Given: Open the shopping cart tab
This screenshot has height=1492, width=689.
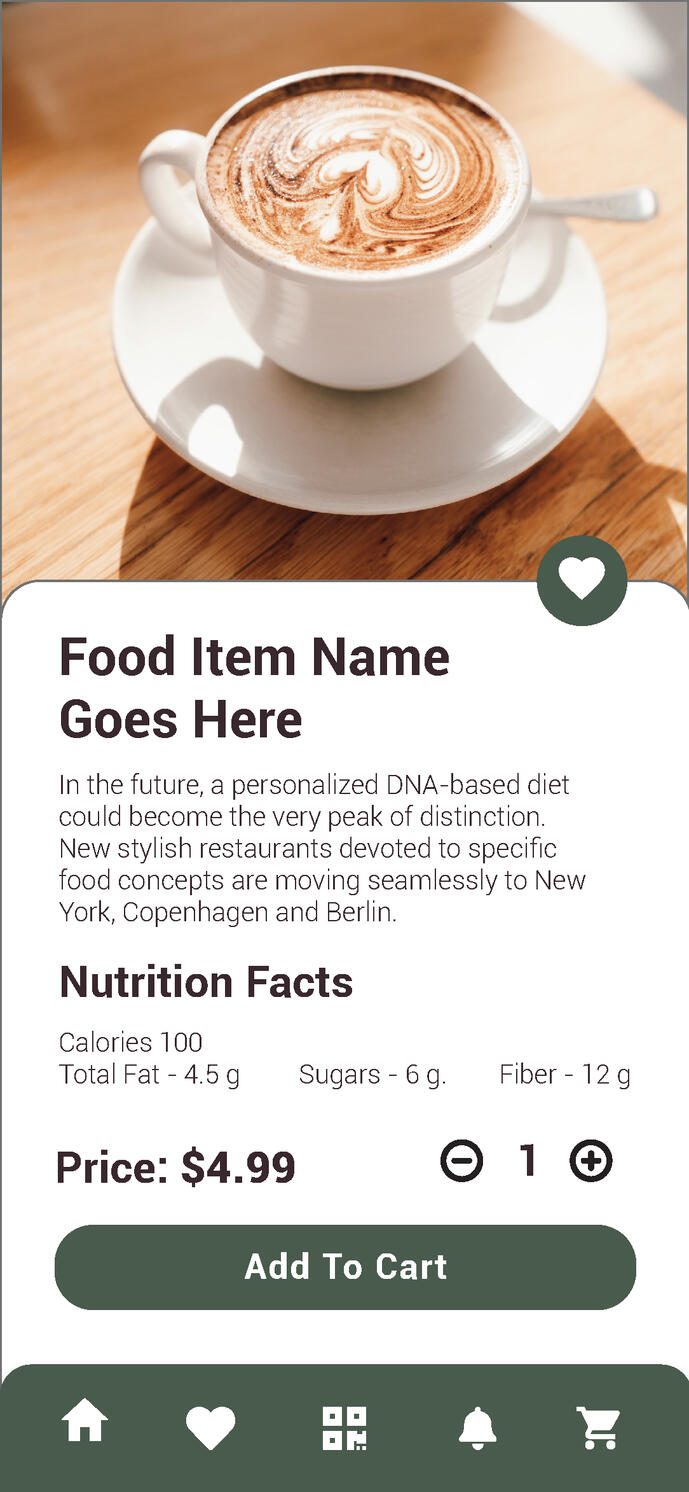Looking at the screenshot, I should (599, 1427).
